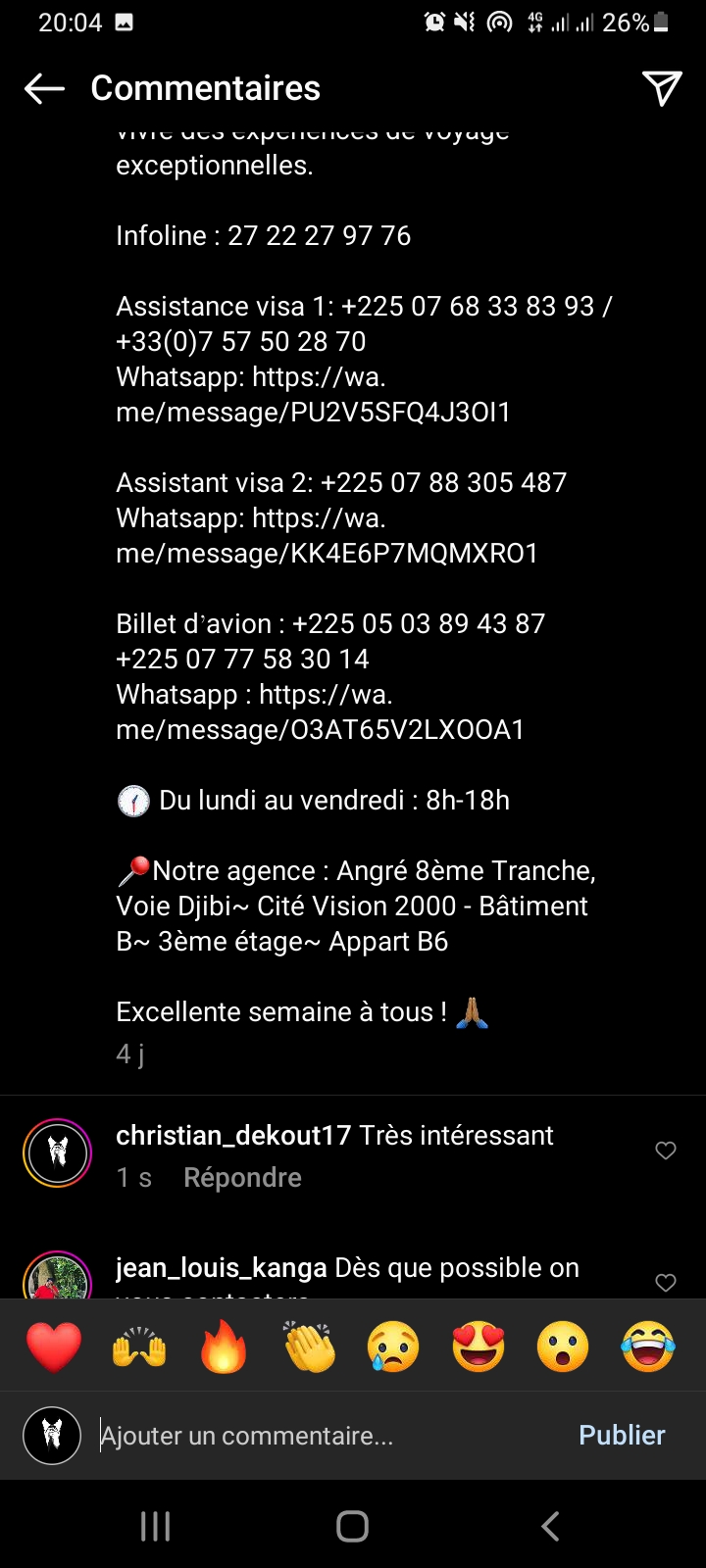Go to the system home screen
The width and height of the screenshot is (706, 1568).
[x=353, y=1526]
